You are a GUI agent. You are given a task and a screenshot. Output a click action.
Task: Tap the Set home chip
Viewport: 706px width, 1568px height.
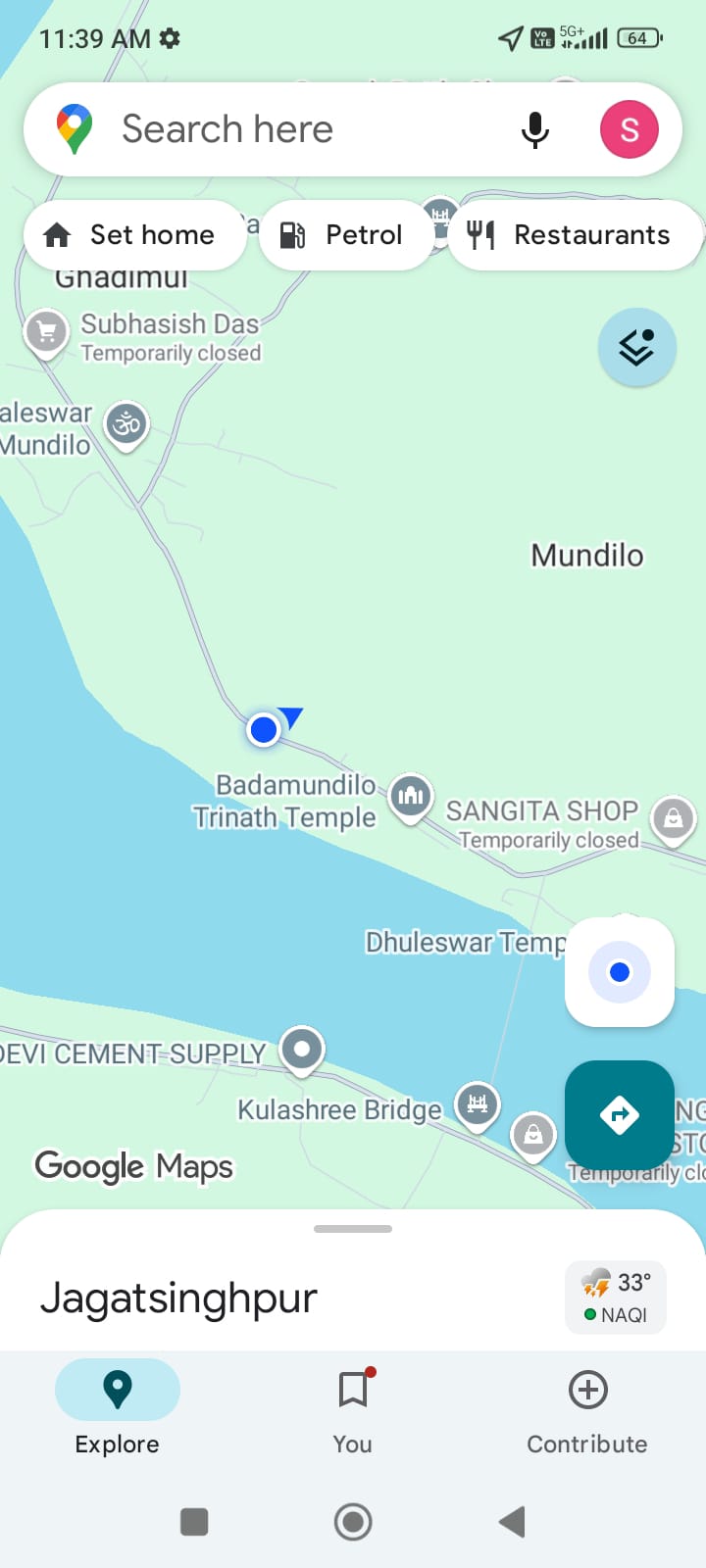click(134, 235)
